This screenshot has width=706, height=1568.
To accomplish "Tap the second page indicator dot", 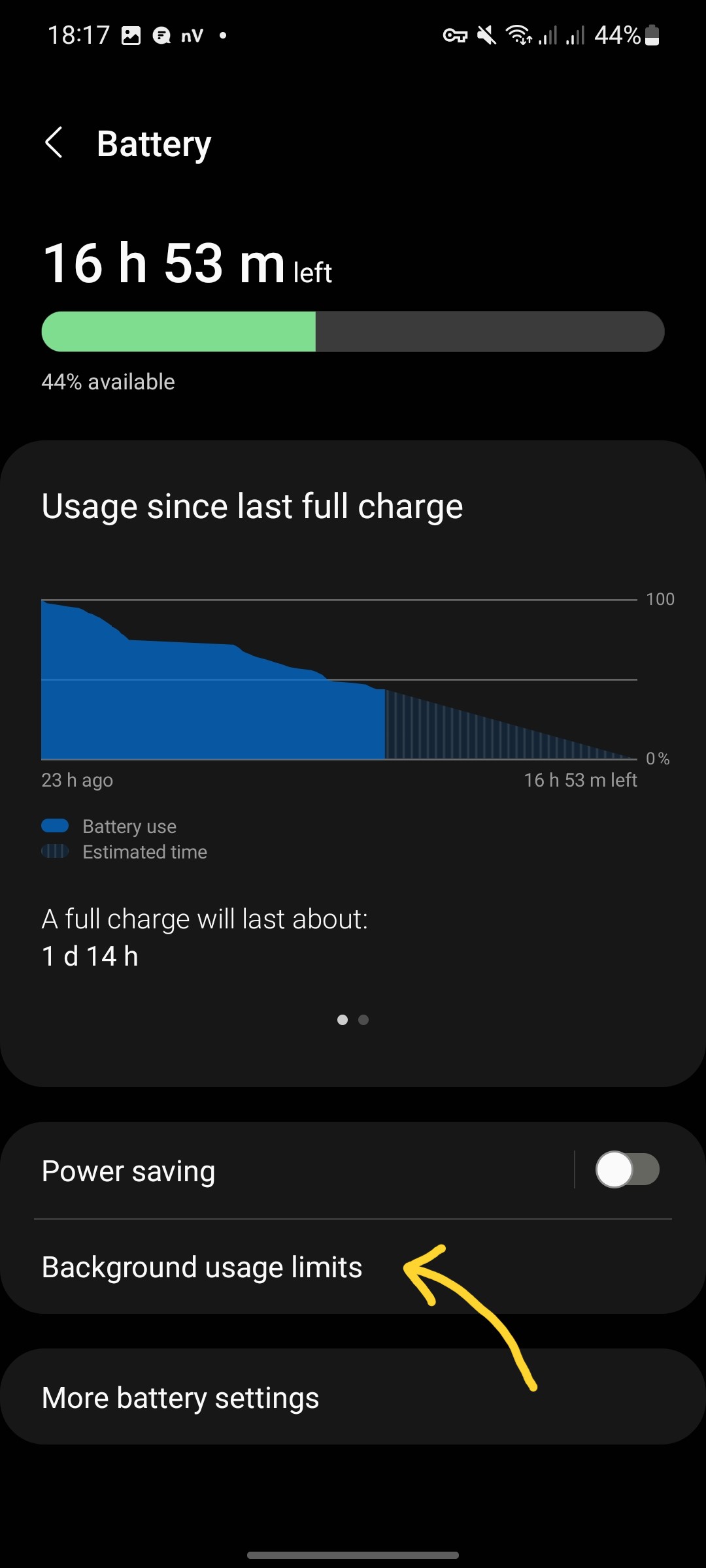I will coord(363,1020).
